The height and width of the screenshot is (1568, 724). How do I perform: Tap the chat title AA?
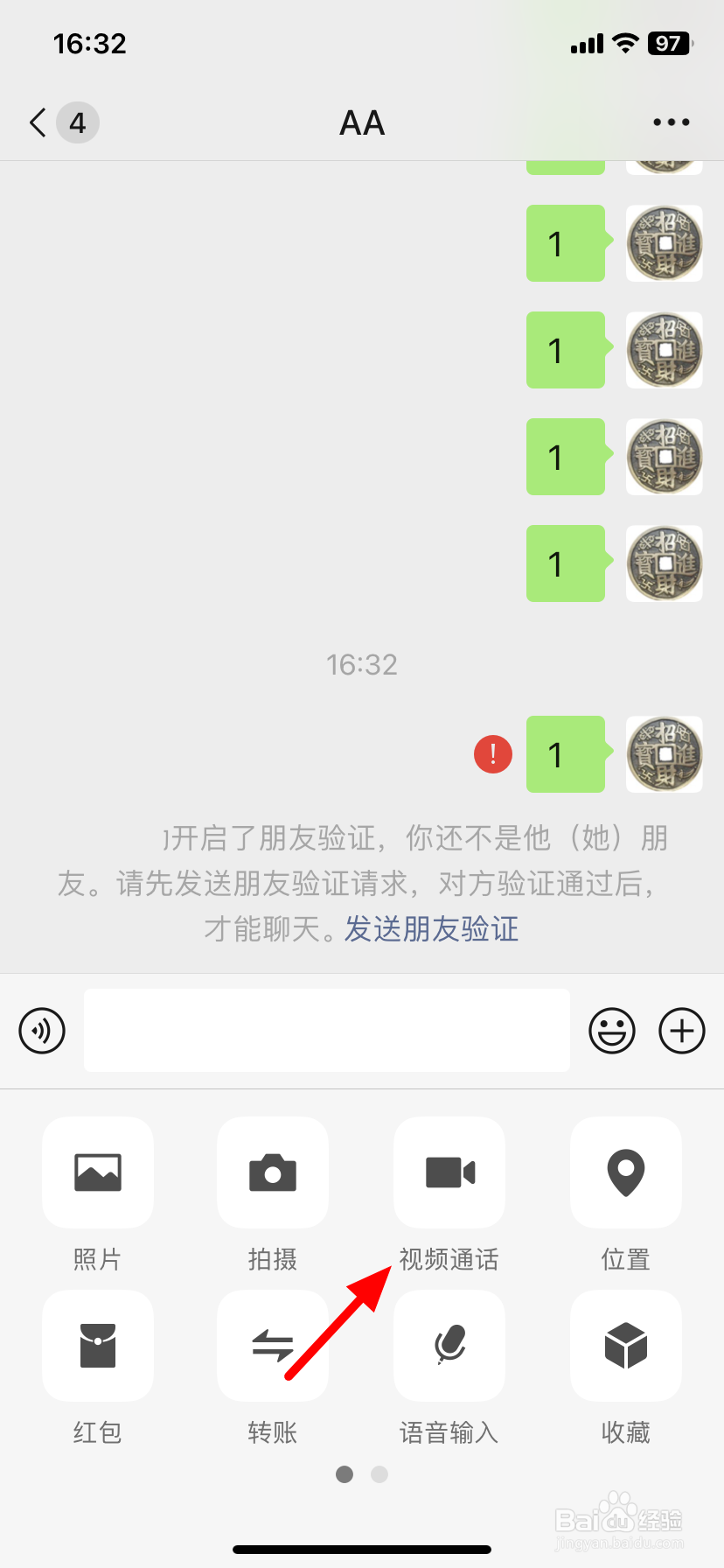point(361,122)
